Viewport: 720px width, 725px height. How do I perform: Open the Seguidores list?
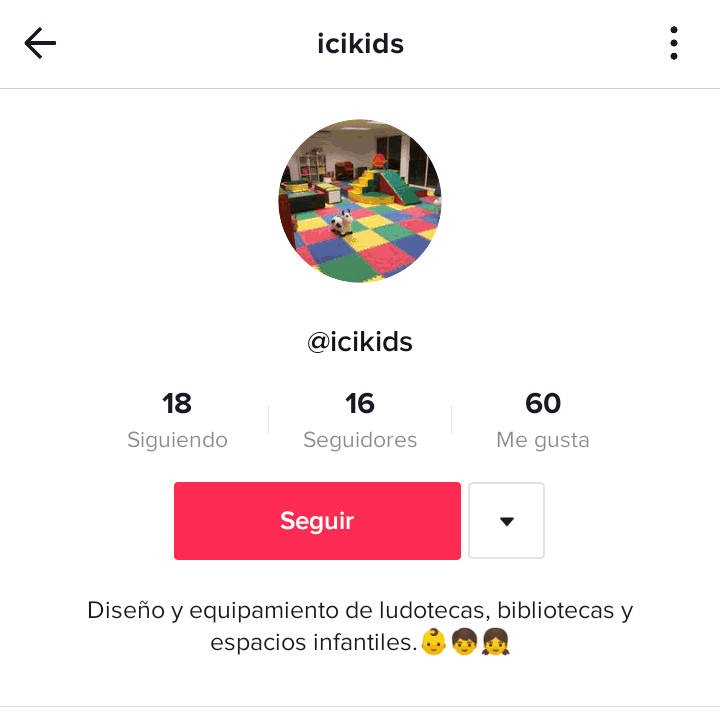point(360,420)
